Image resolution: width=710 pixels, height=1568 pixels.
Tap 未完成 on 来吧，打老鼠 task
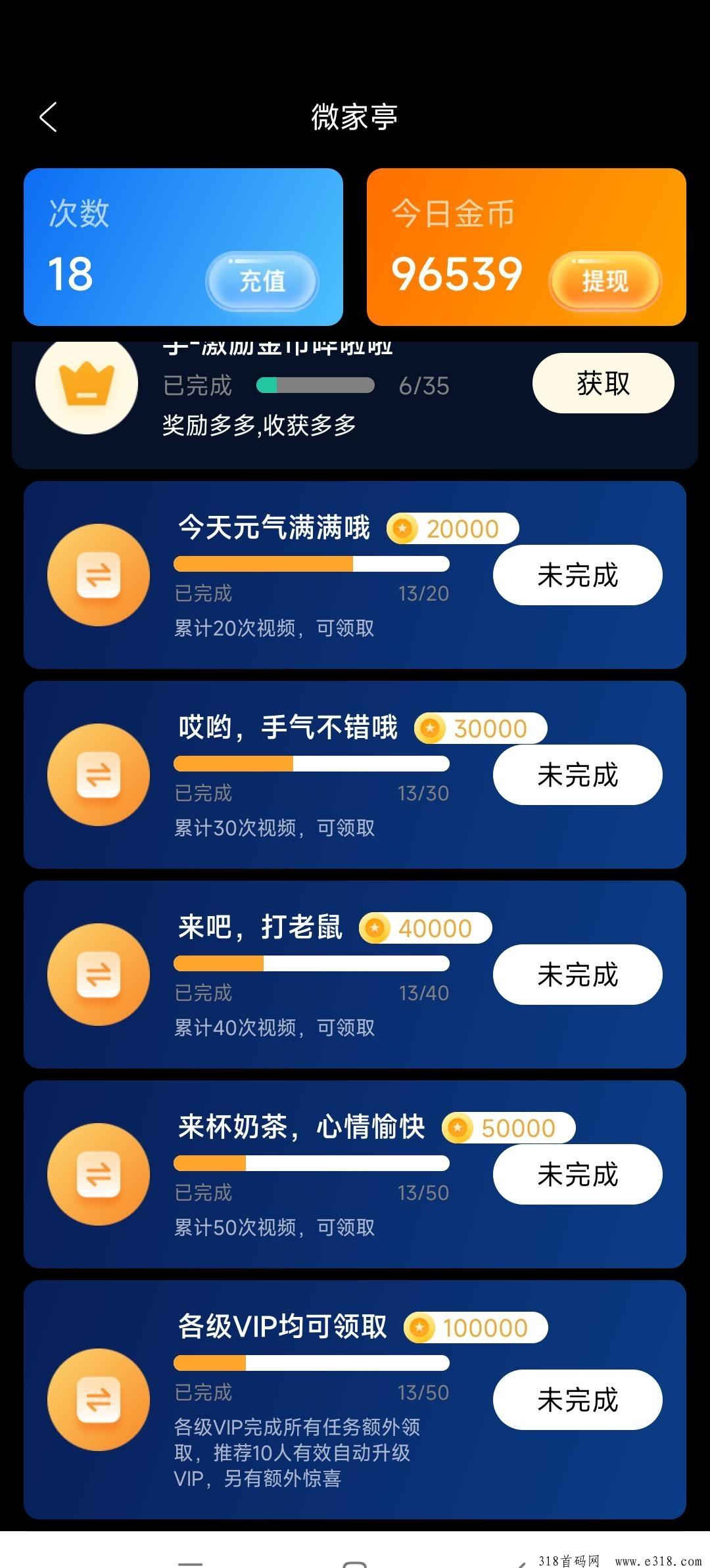coord(578,975)
